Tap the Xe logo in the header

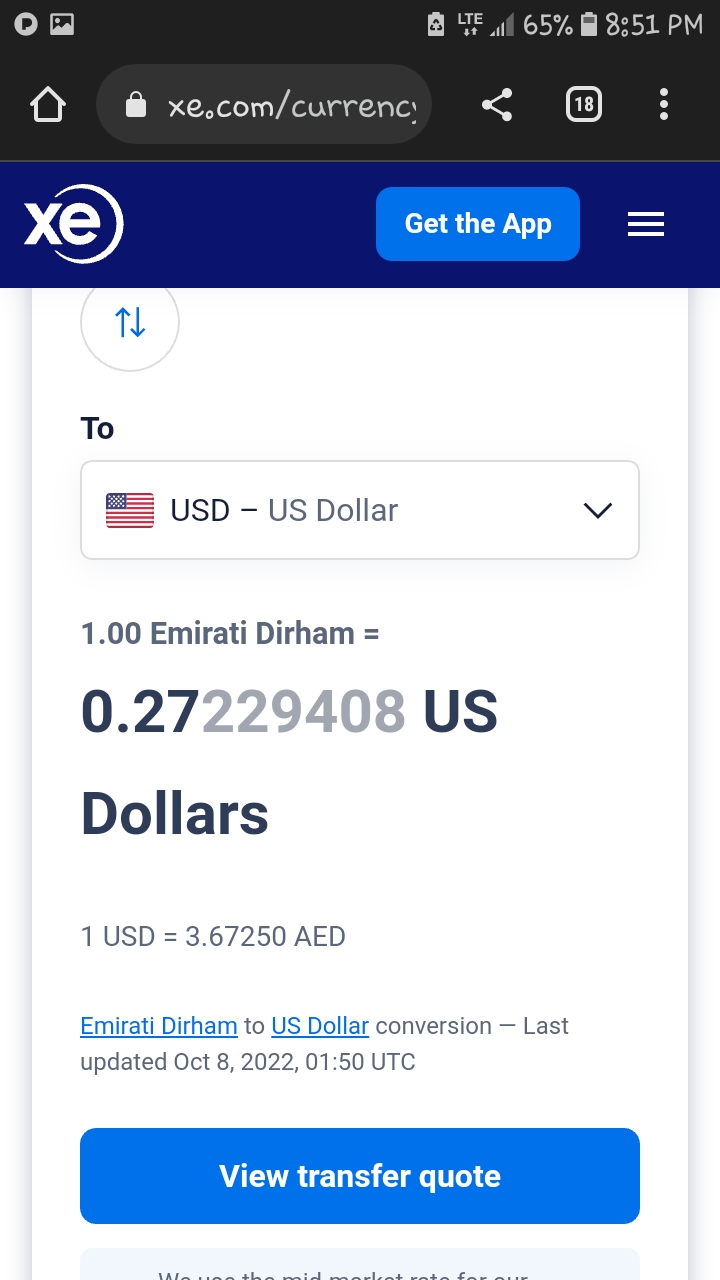[73, 224]
